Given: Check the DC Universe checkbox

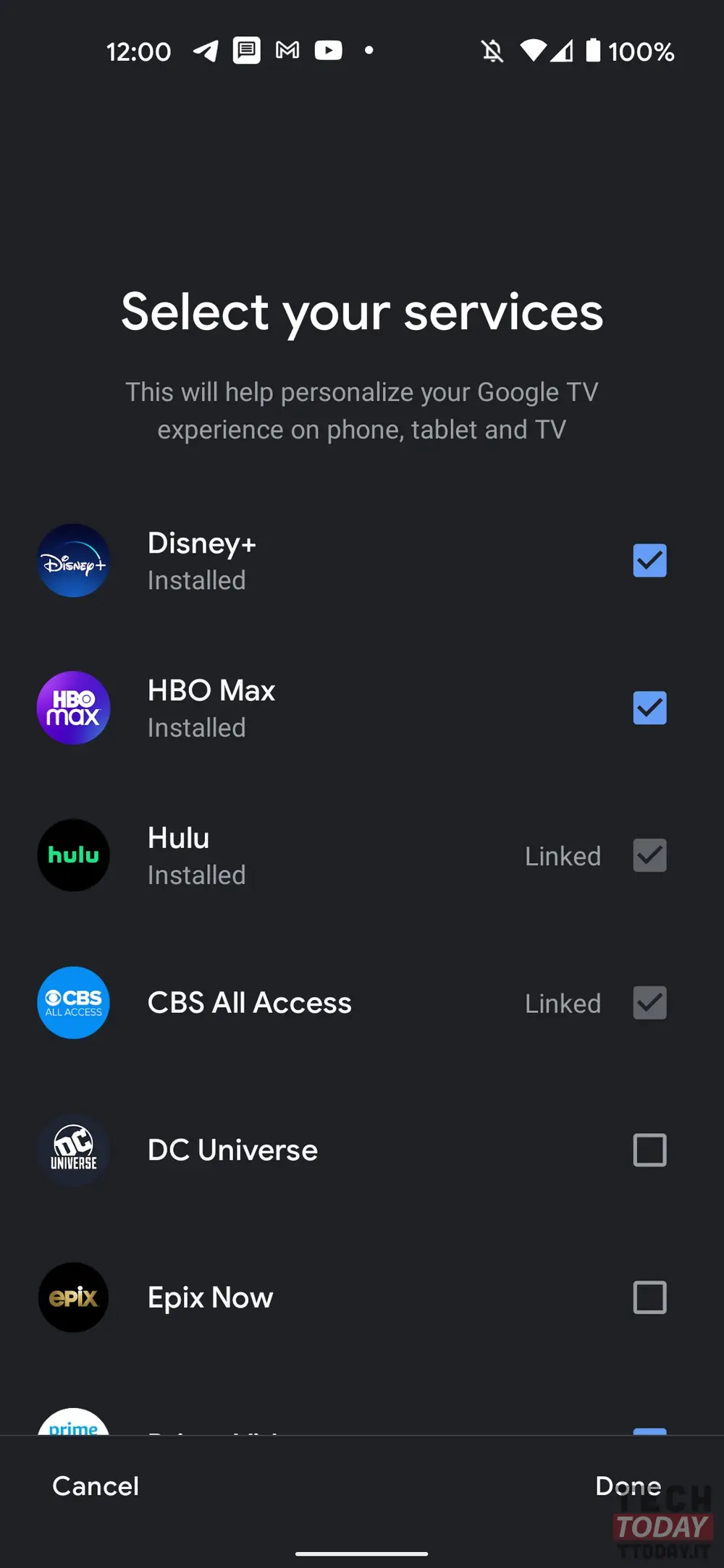Looking at the screenshot, I should coord(649,1150).
